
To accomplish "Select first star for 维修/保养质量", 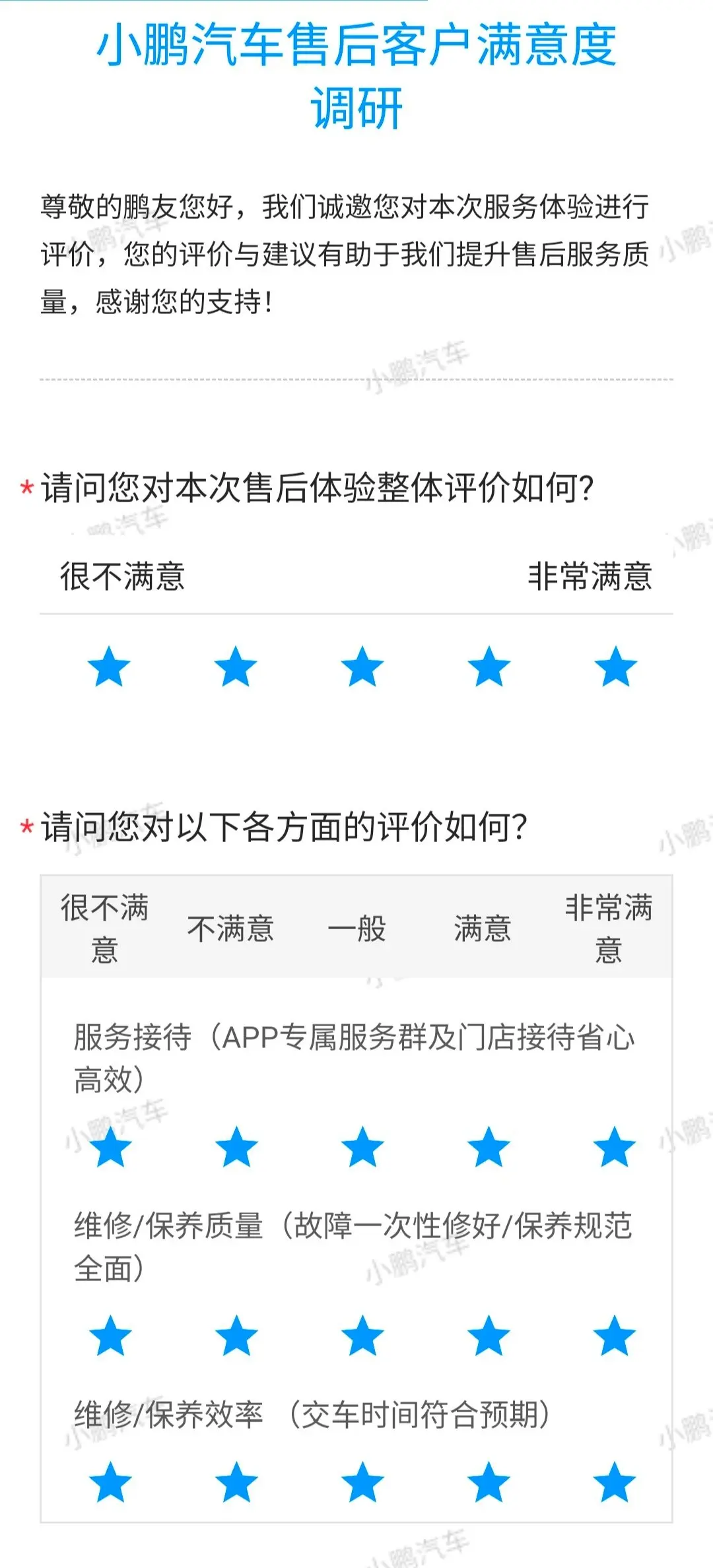I will tap(110, 1336).
